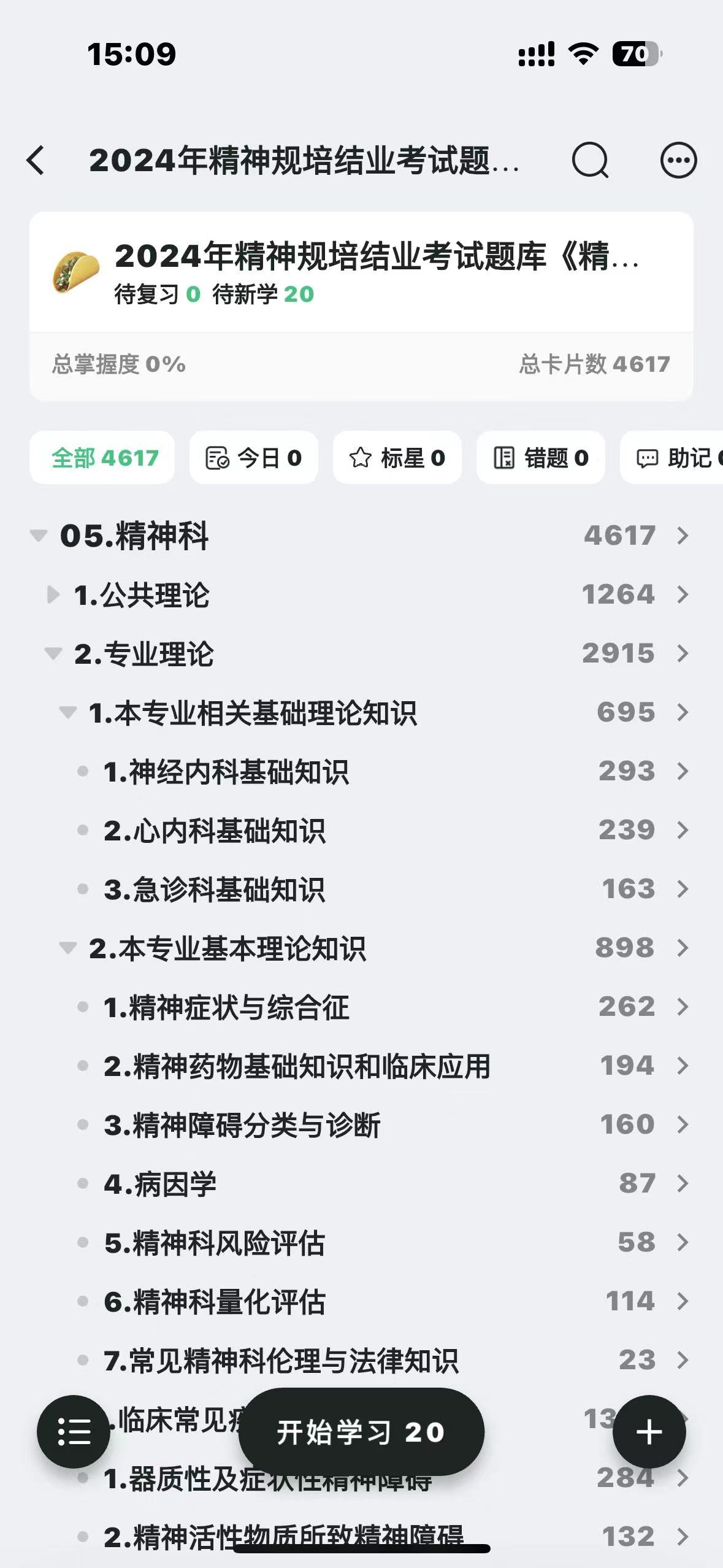Image resolution: width=723 pixels, height=1568 pixels.
Task: Open the more options ellipsis menu
Action: [x=678, y=161]
